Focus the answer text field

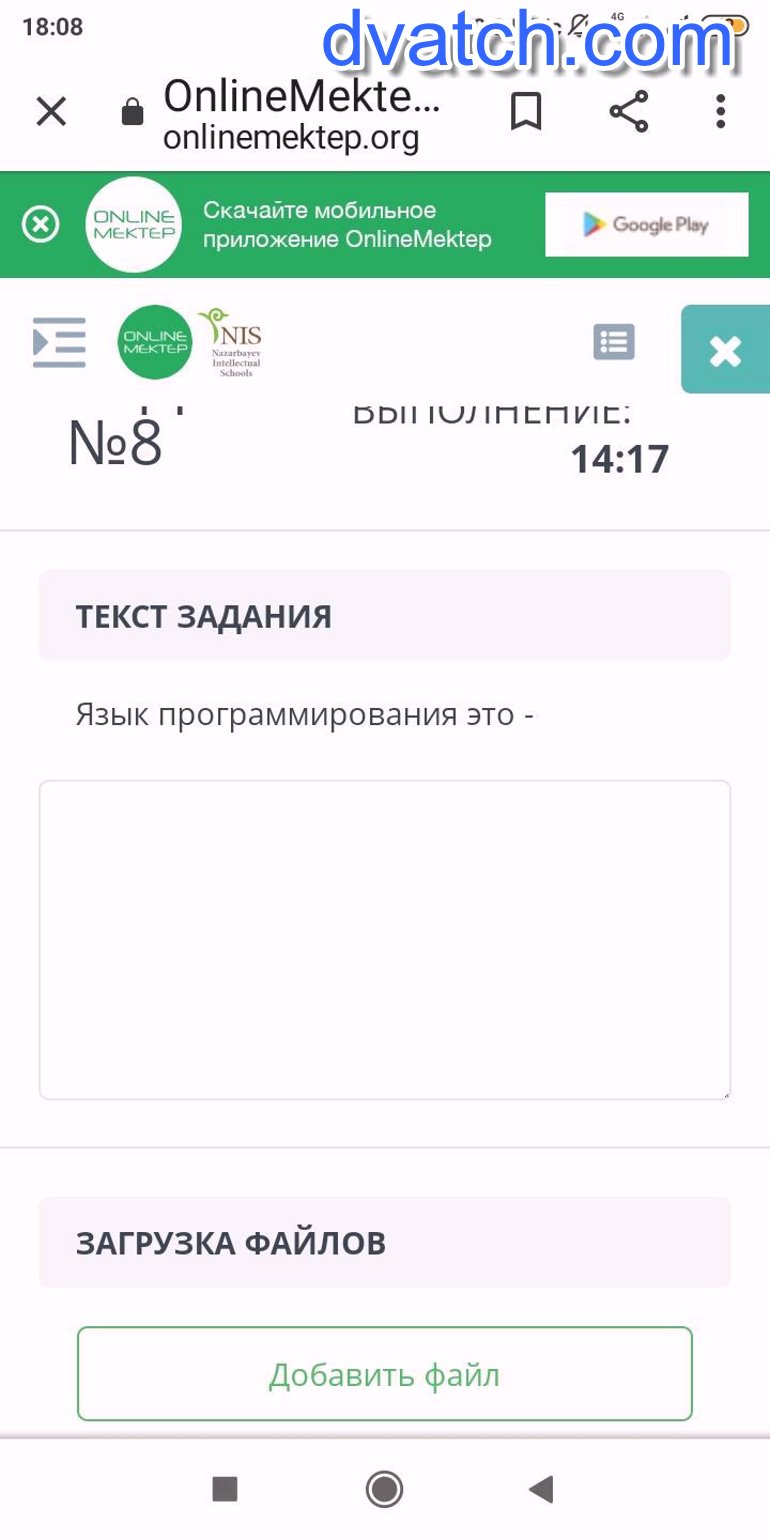[385, 940]
